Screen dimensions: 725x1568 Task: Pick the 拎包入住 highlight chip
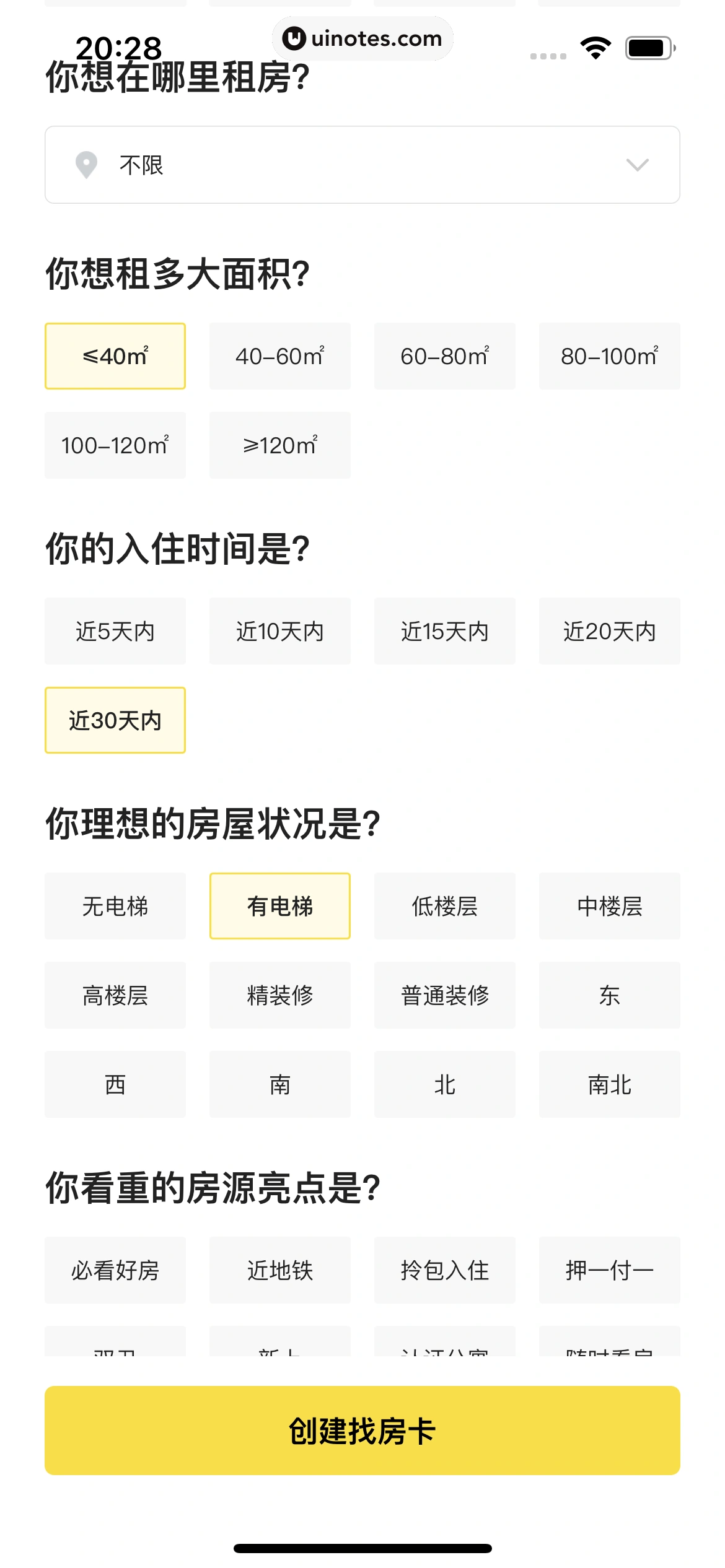click(x=444, y=1270)
